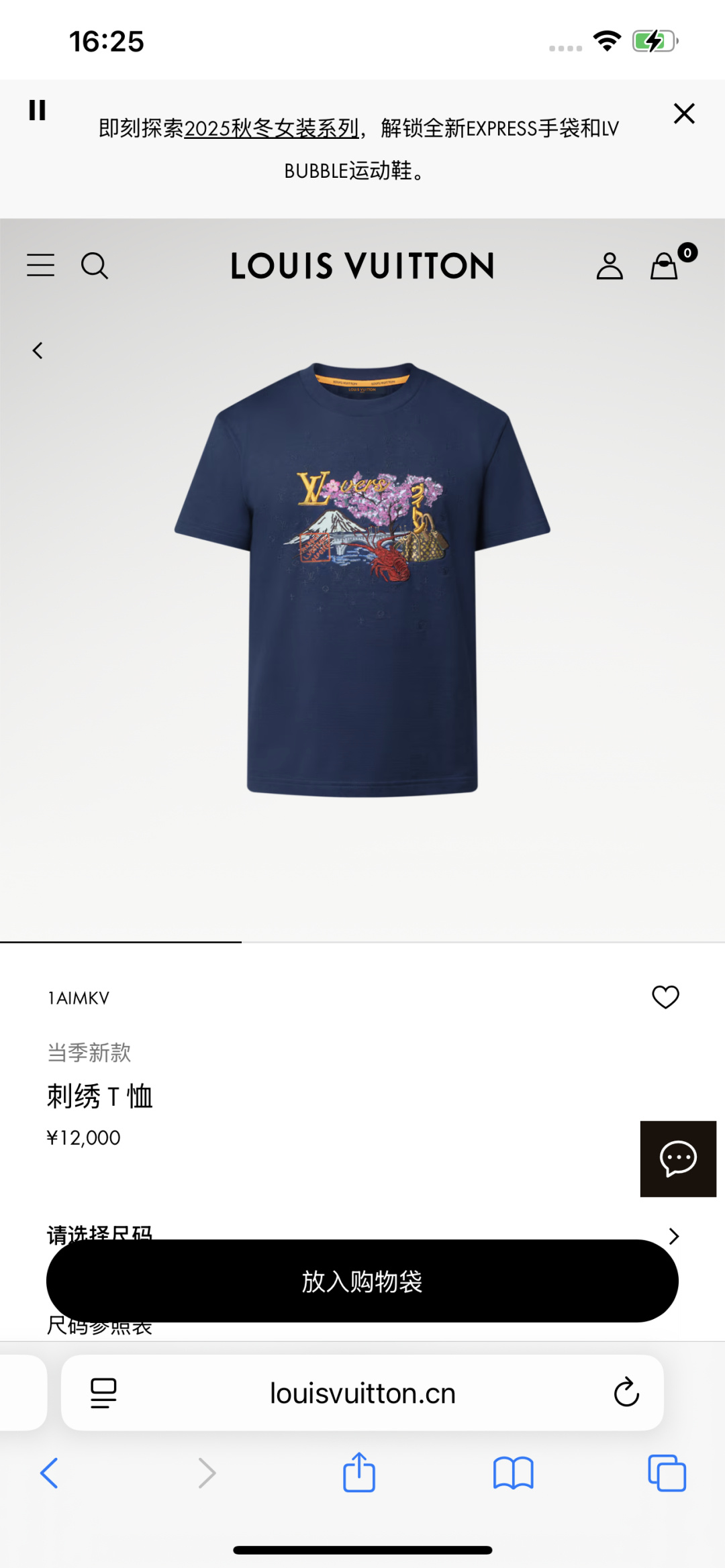Viewport: 725px width, 1568px height.
Task: Dismiss the top announcement banner
Action: click(683, 113)
